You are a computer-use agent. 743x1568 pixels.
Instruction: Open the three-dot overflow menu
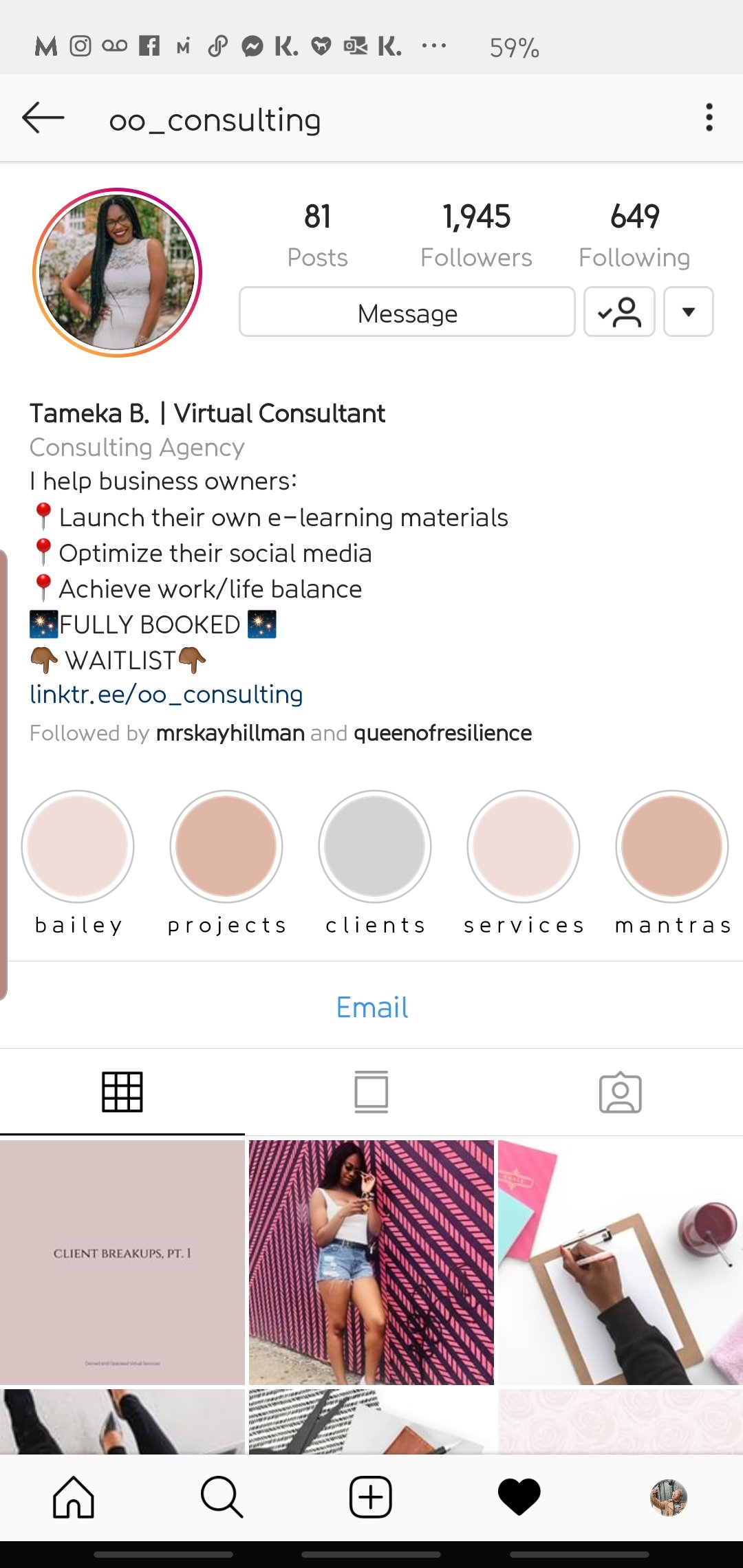point(709,118)
